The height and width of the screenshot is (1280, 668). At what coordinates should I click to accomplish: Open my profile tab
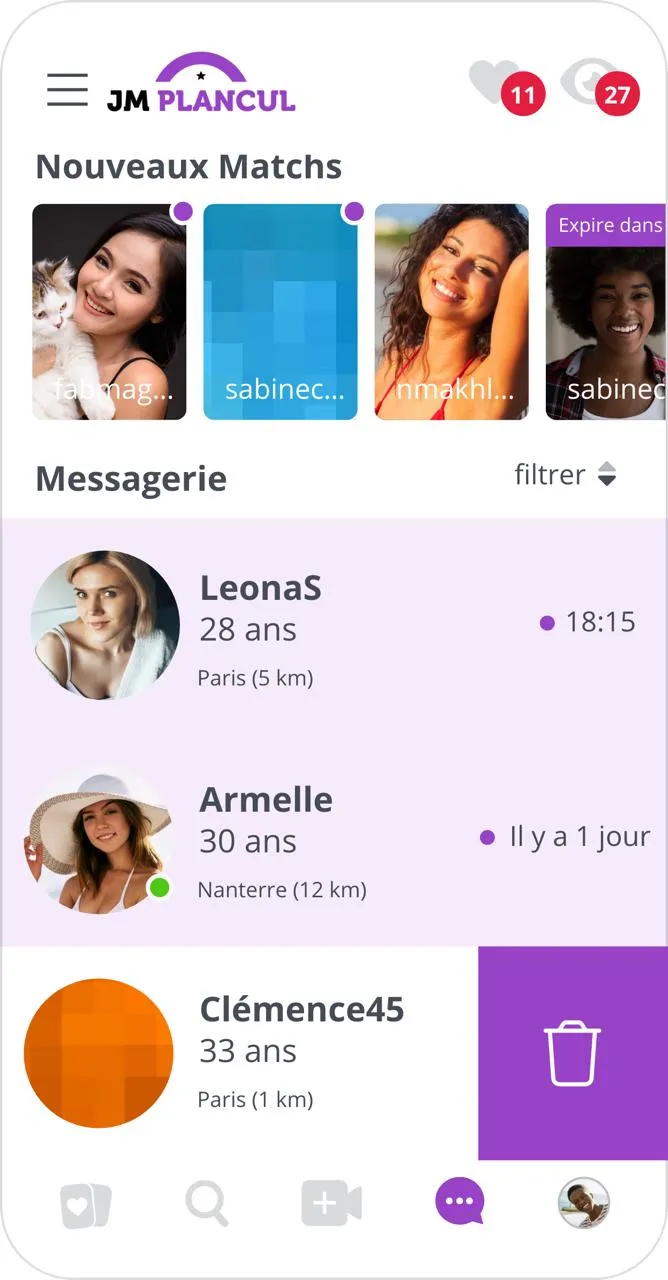pyautogui.click(x=584, y=1202)
